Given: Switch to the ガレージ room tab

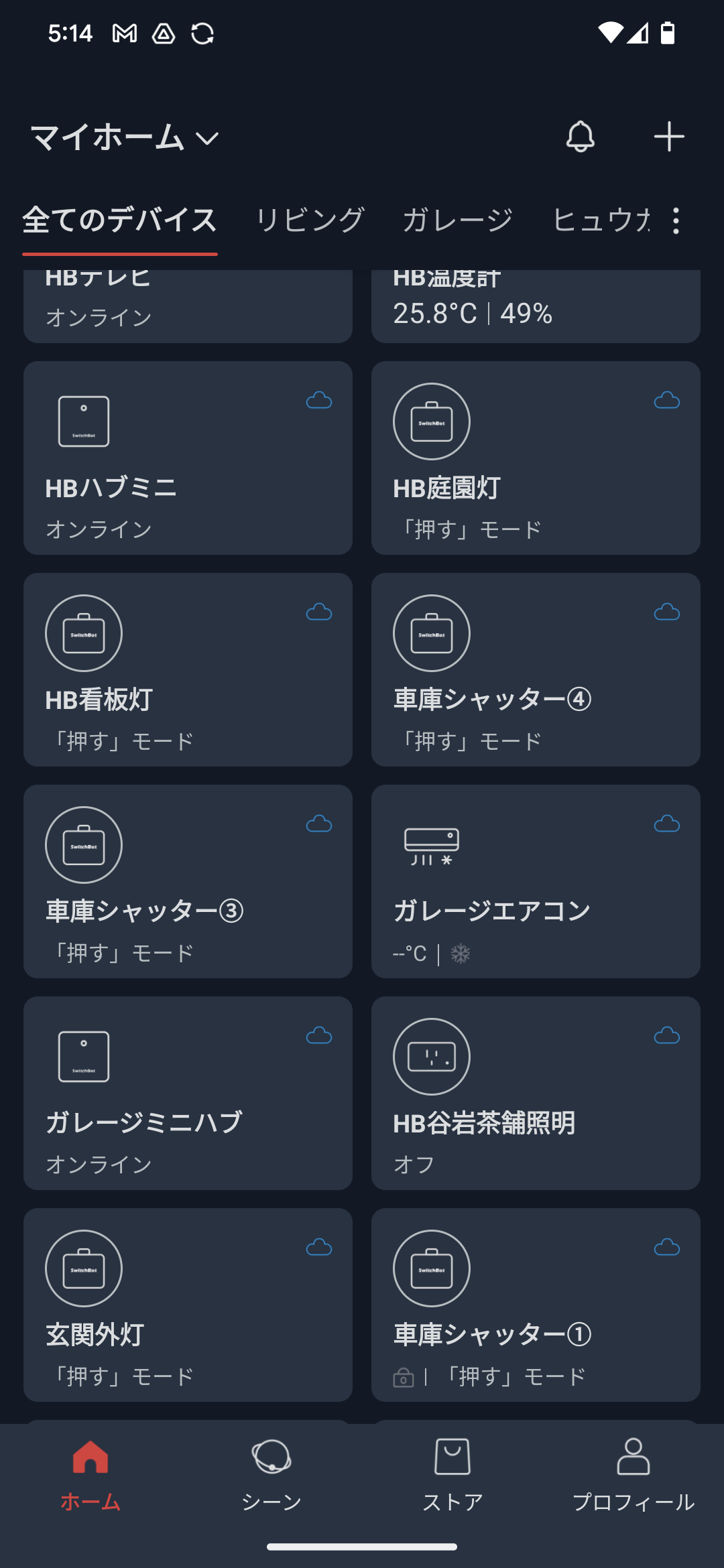Looking at the screenshot, I should click(x=458, y=220).
